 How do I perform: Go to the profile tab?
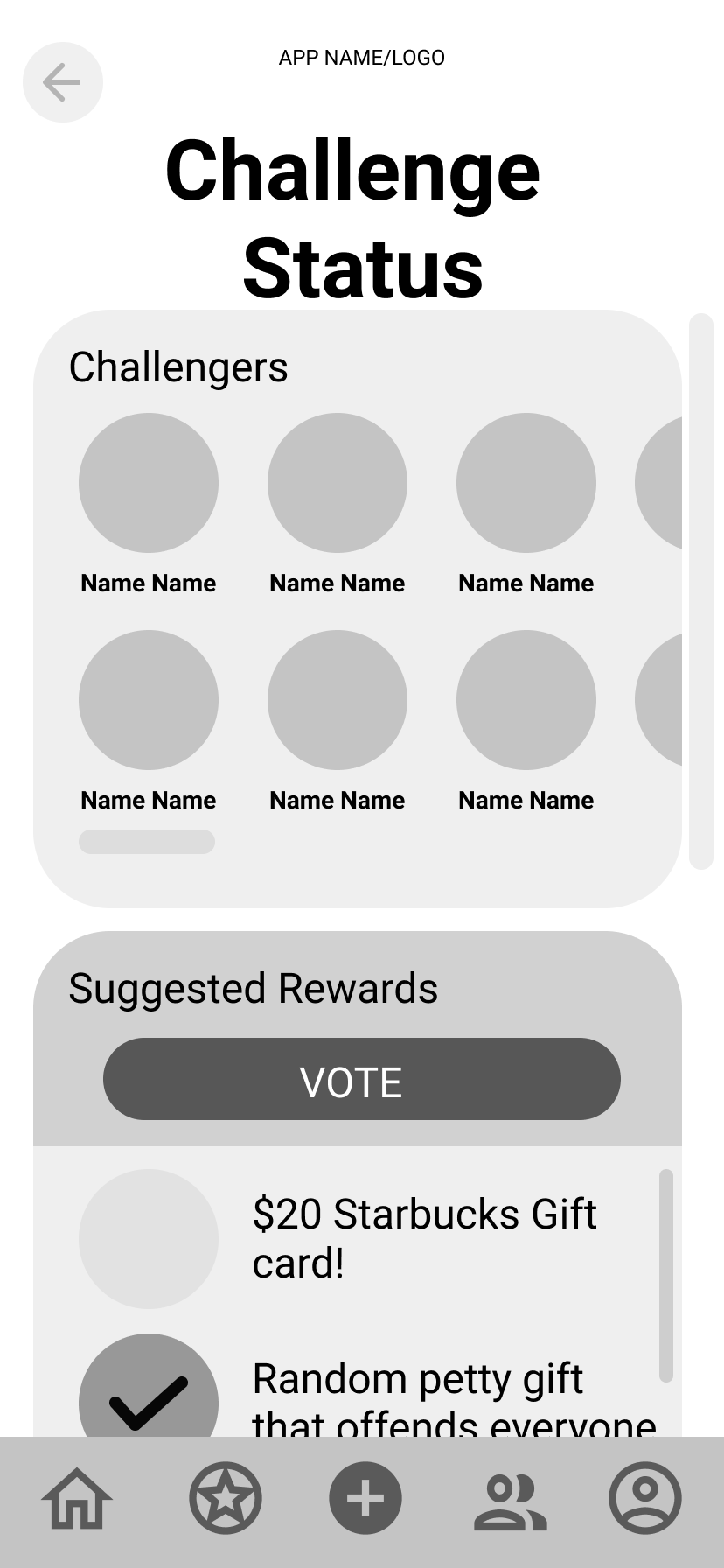645,1498
